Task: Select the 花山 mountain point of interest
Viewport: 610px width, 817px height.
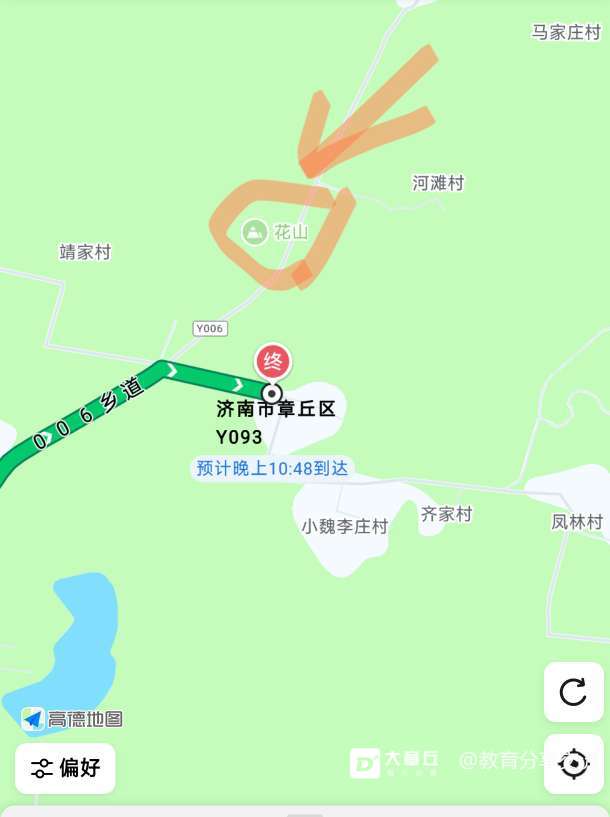Action: click(x=255, y=232)
